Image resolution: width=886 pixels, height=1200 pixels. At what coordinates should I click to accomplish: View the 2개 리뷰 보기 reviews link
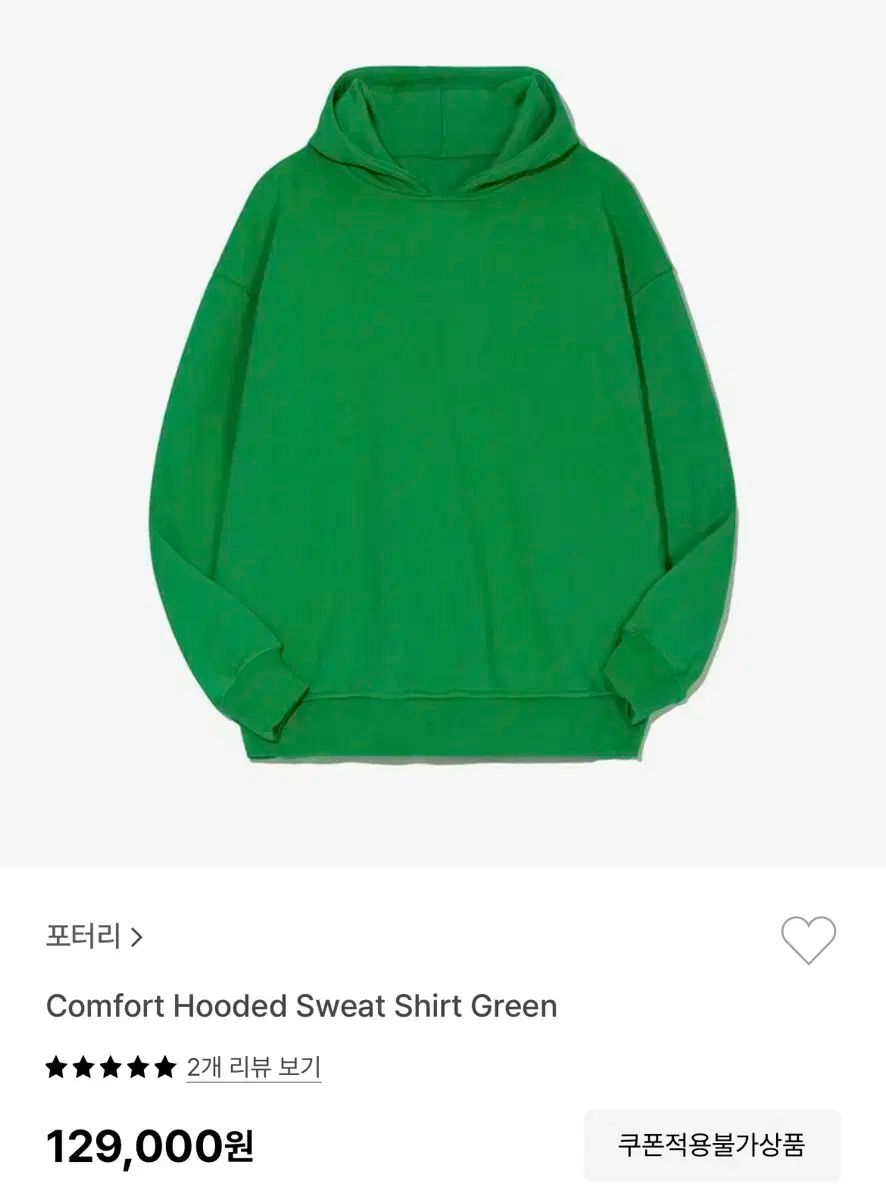254,1067
